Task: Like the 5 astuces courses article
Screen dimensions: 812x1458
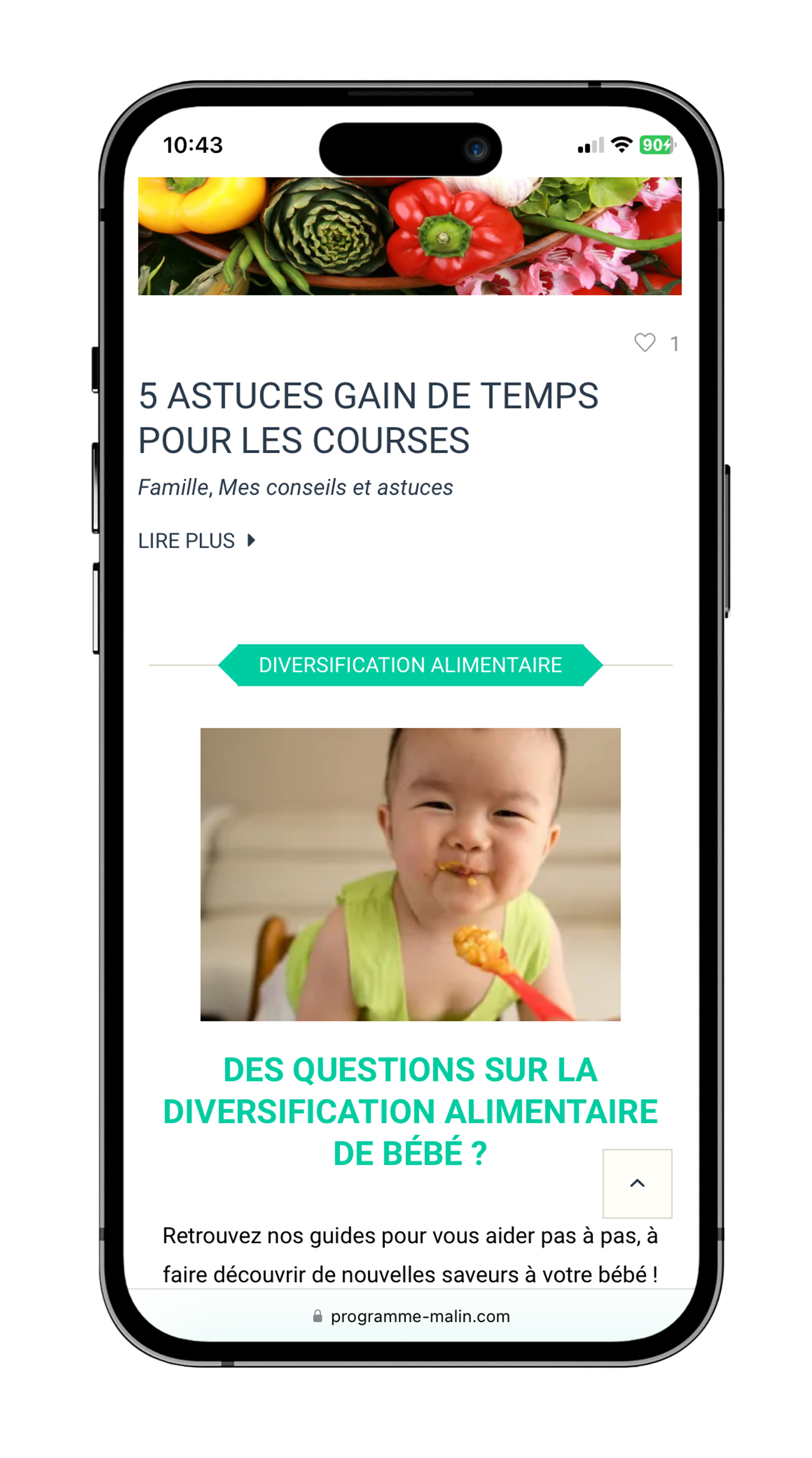Action: [644, 342]
